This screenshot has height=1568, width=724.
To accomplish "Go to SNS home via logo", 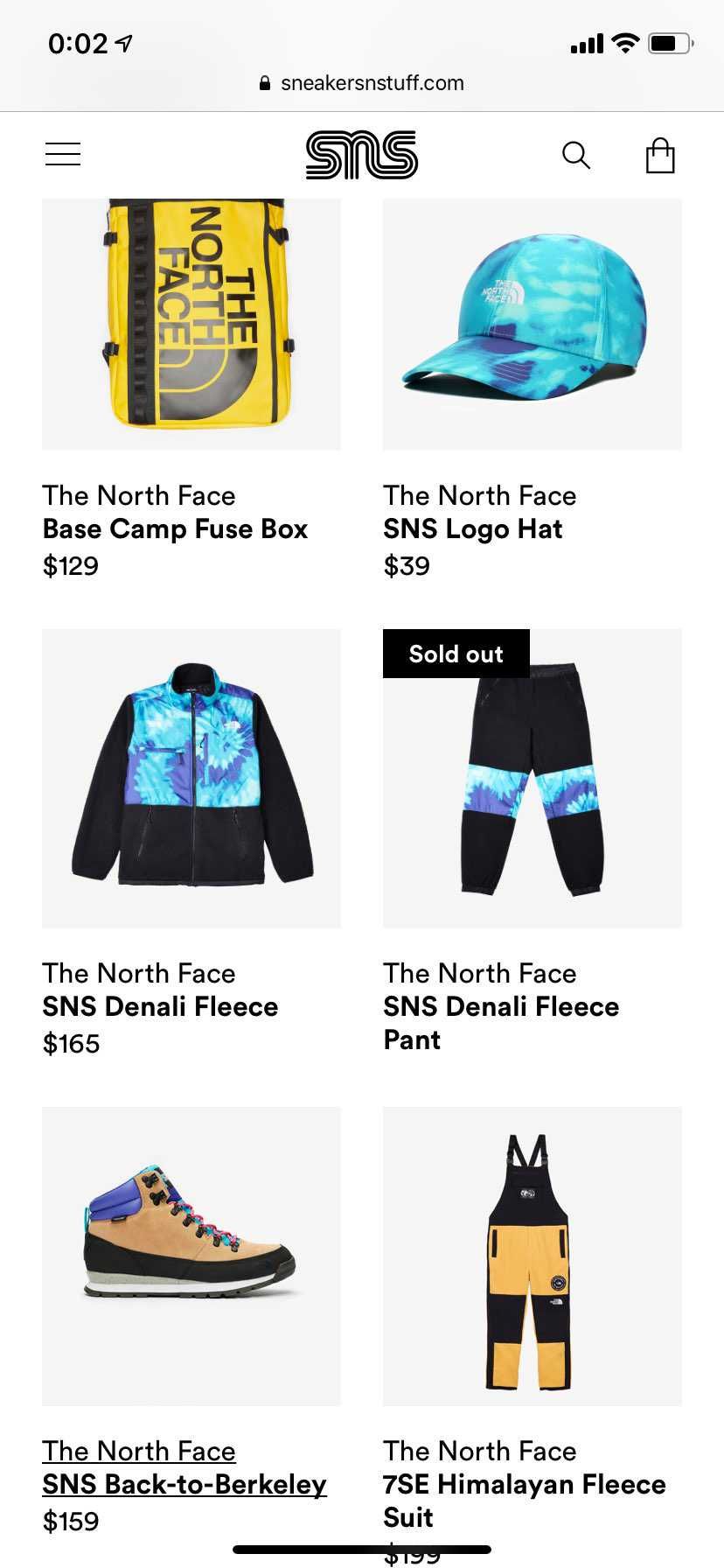I will tap(362, 155).
